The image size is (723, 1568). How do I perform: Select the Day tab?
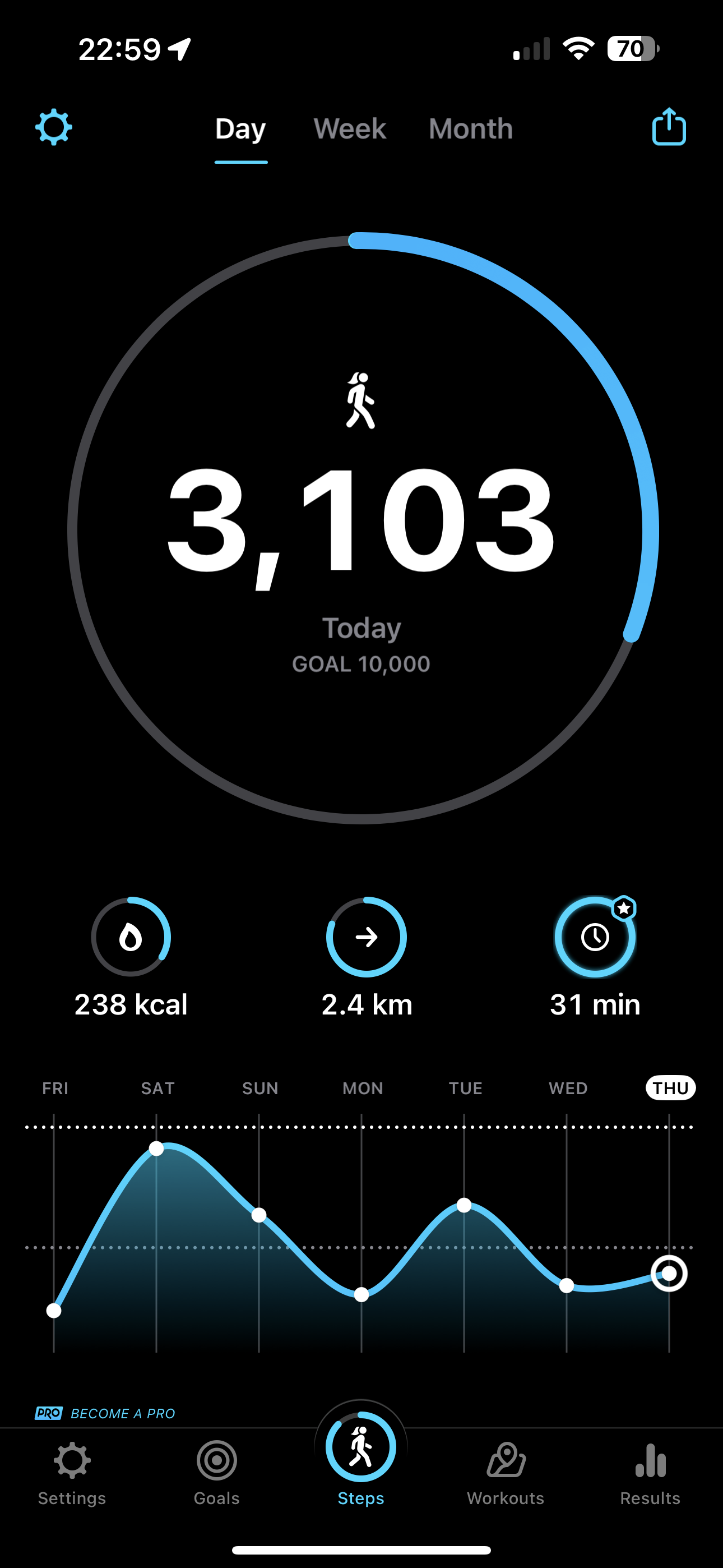[240, 129]
